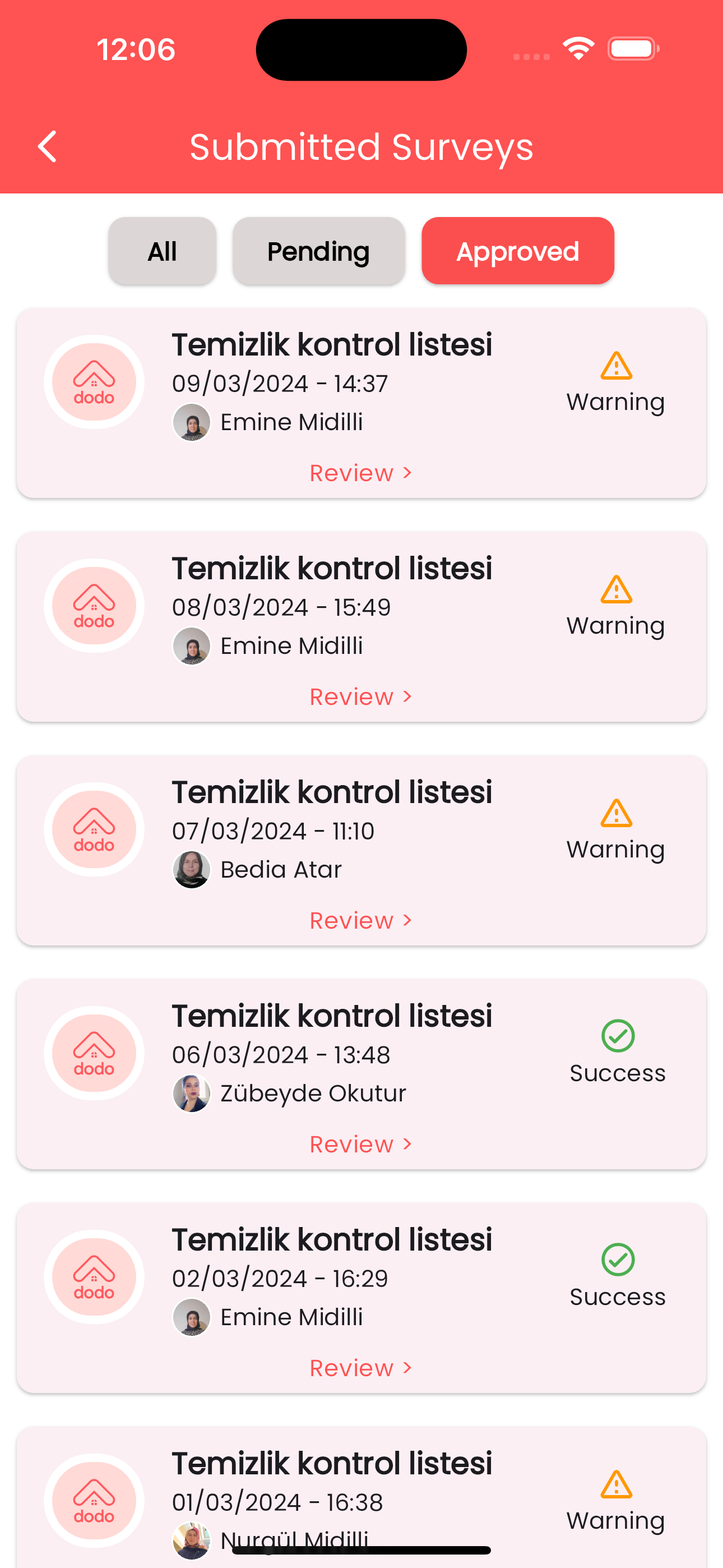The image size is (723, 1568).
Task: Review Zübeyde Okutur's survey
Action: (x=360, y=1145)
